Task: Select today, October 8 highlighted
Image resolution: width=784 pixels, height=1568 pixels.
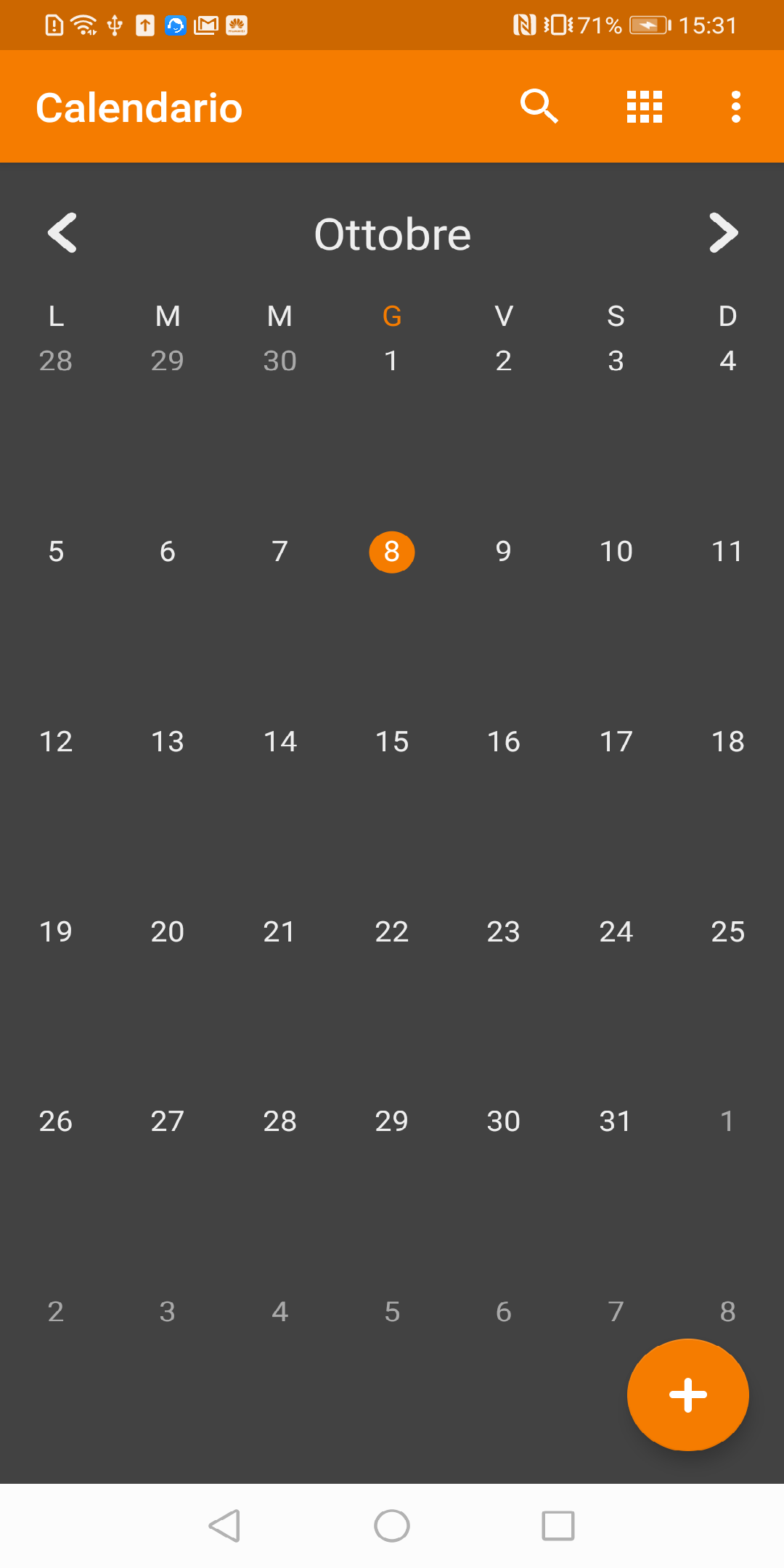Action: click(x=392, y=552)
